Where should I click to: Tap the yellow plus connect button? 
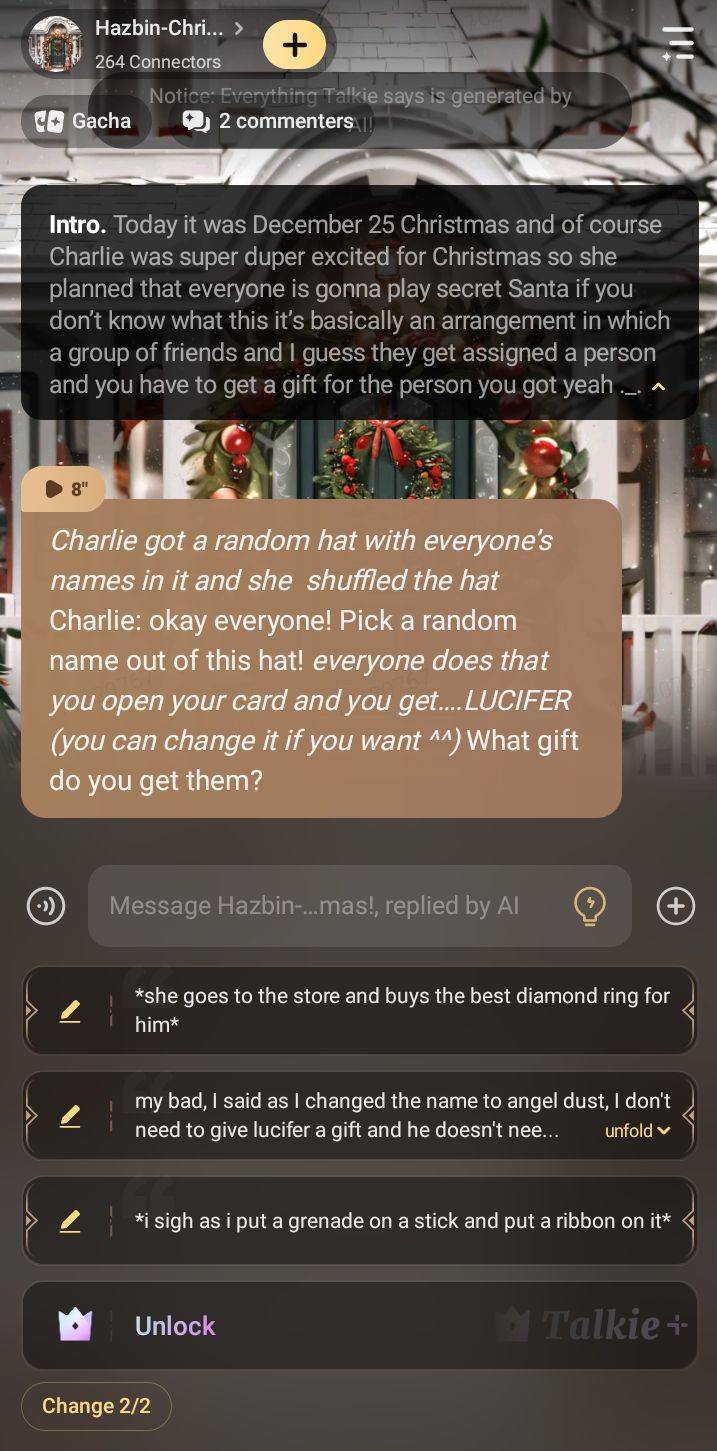[x=295, y=45]
